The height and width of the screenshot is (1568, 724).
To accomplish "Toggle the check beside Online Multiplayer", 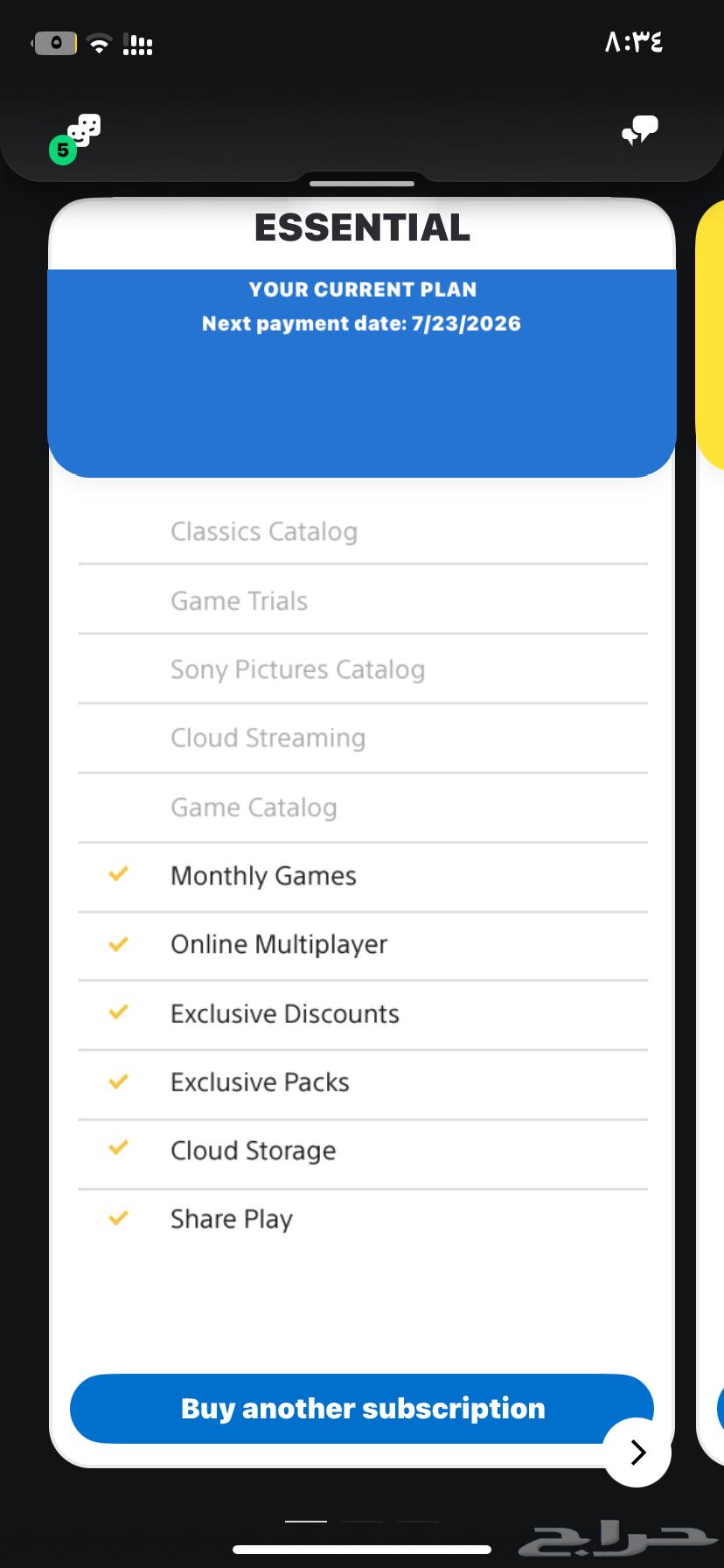I will [x=119, y=944].
